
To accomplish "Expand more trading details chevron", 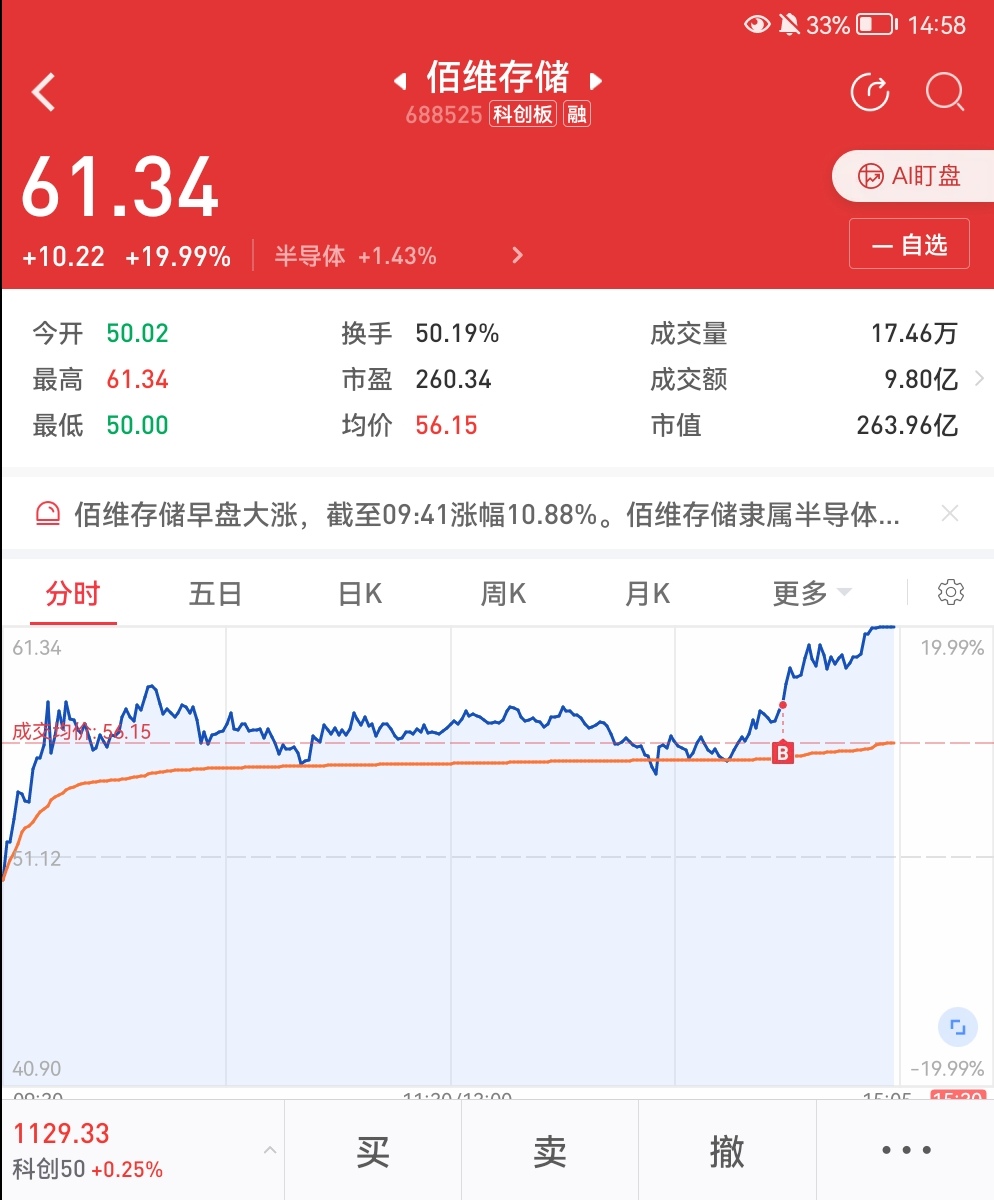I will point(979,379).
